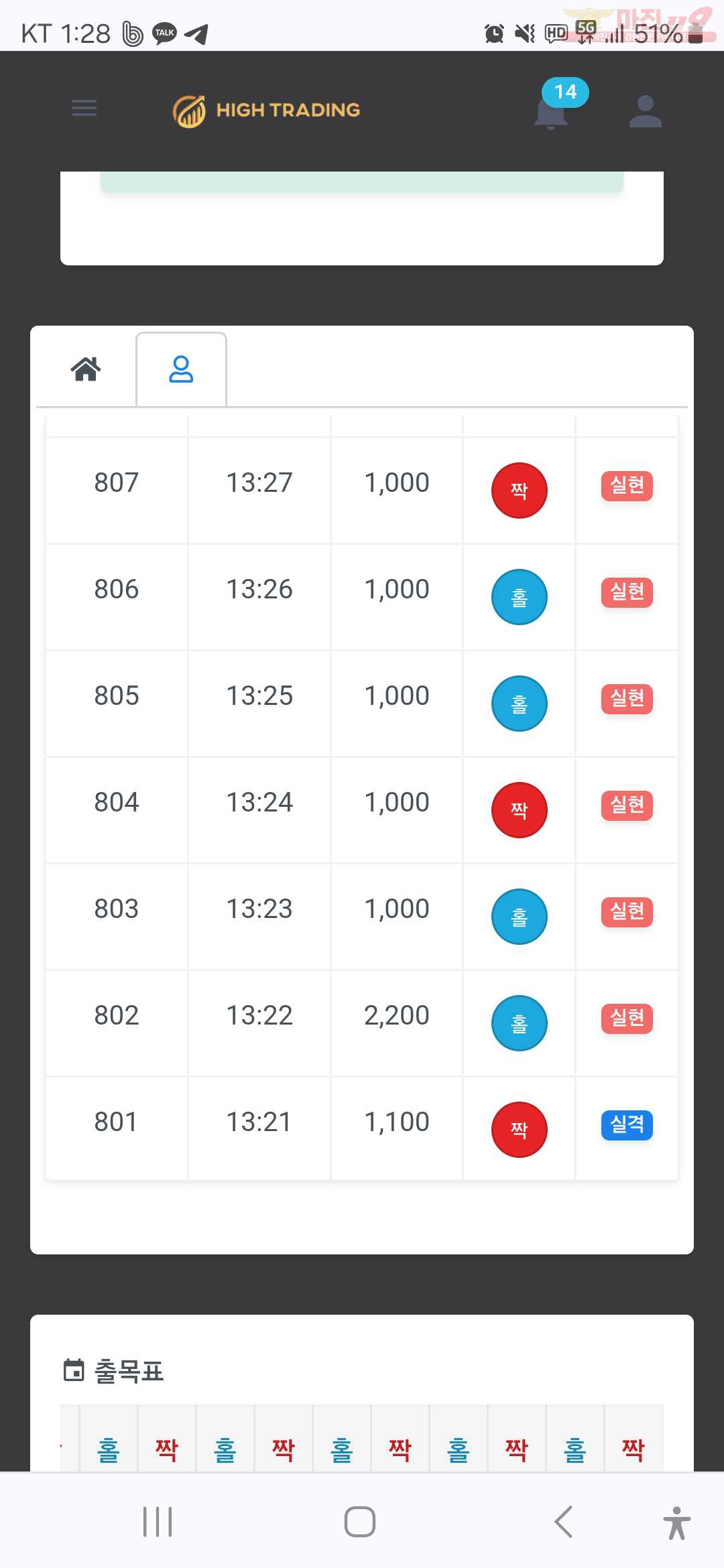Open the hamburger drawer menu
Image resolution: width=724 pixels, height=1568 pixels.
(84, 108)
